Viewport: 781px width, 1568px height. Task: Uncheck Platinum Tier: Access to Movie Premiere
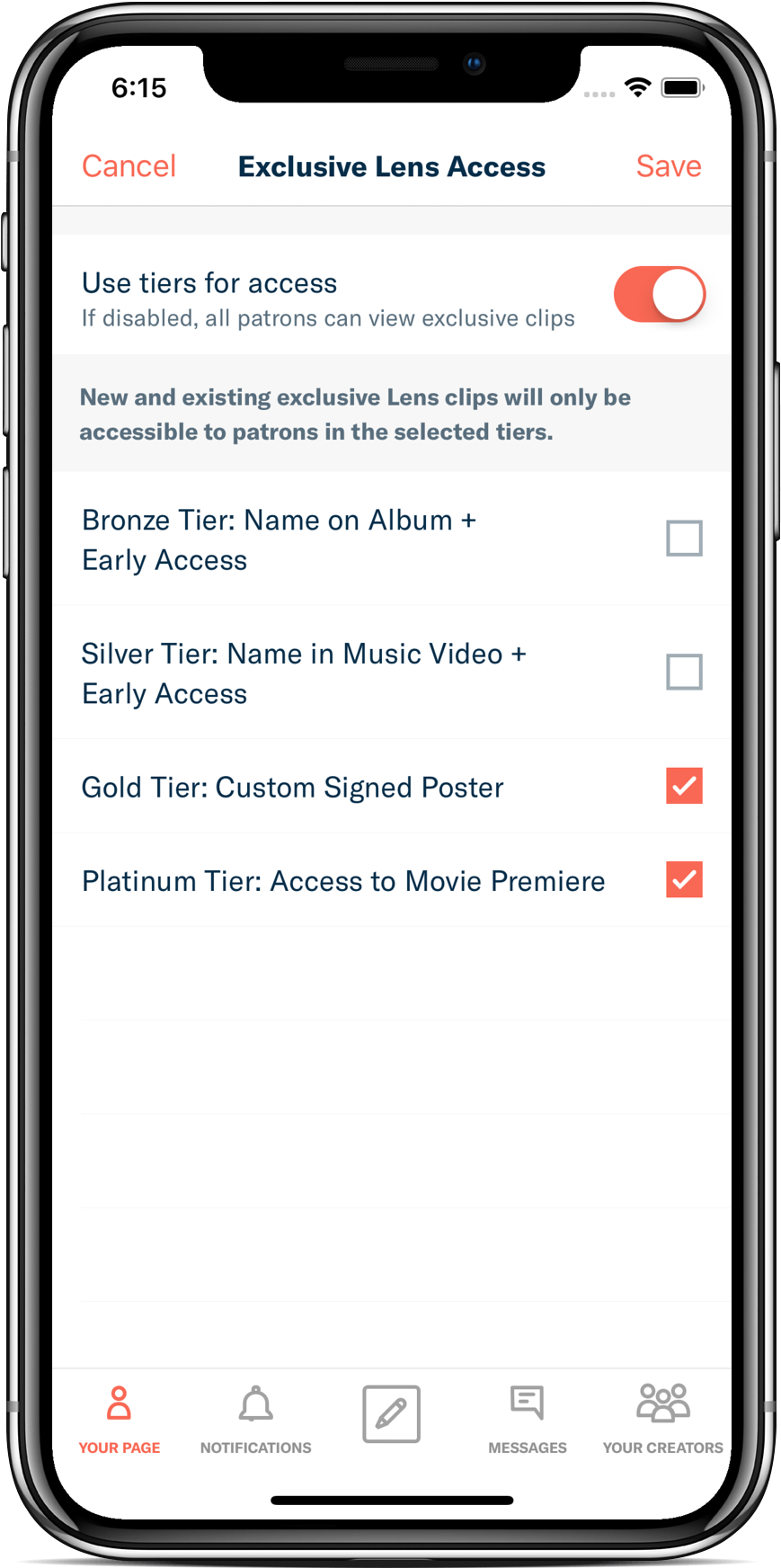[x=684, y=880]
